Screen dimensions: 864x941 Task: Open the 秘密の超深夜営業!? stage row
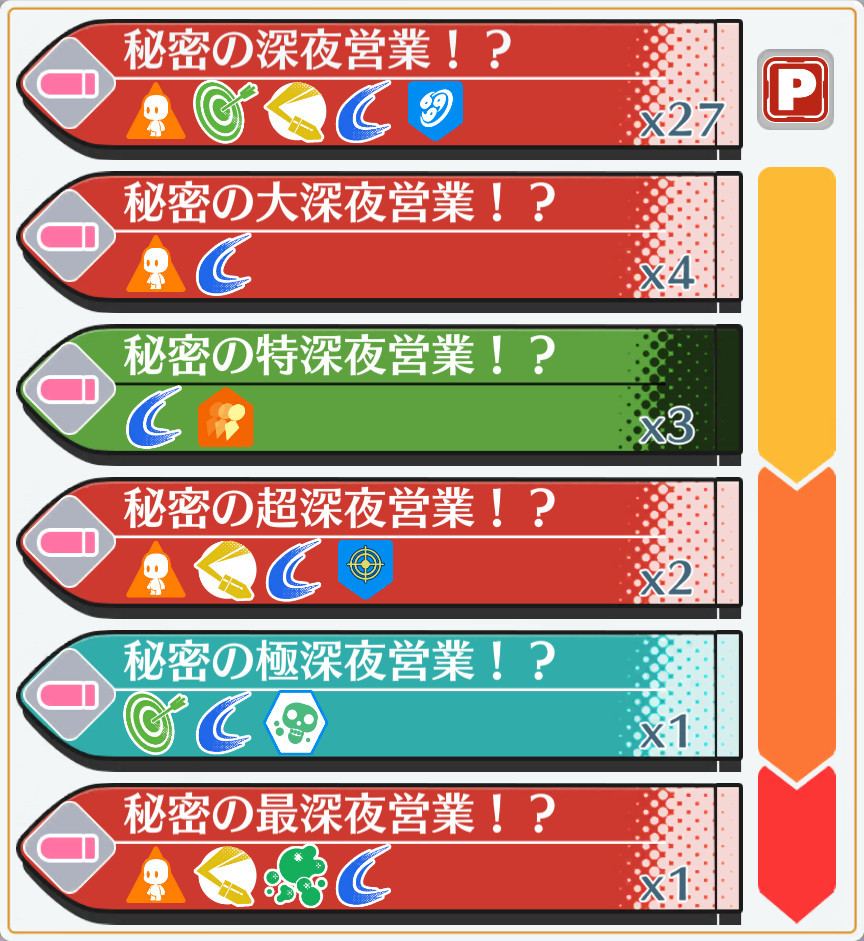click(380, 545)
